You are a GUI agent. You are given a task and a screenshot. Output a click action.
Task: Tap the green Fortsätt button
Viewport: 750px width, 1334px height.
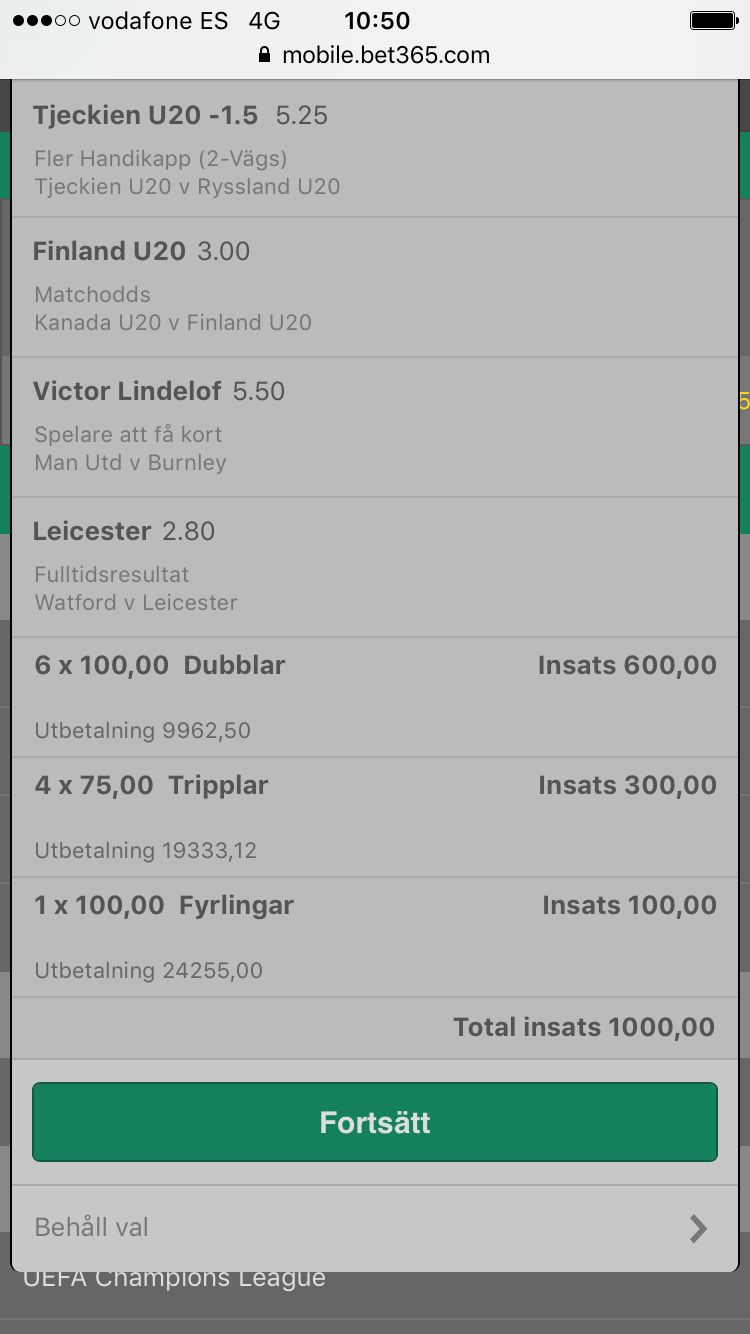[375, 1122]
